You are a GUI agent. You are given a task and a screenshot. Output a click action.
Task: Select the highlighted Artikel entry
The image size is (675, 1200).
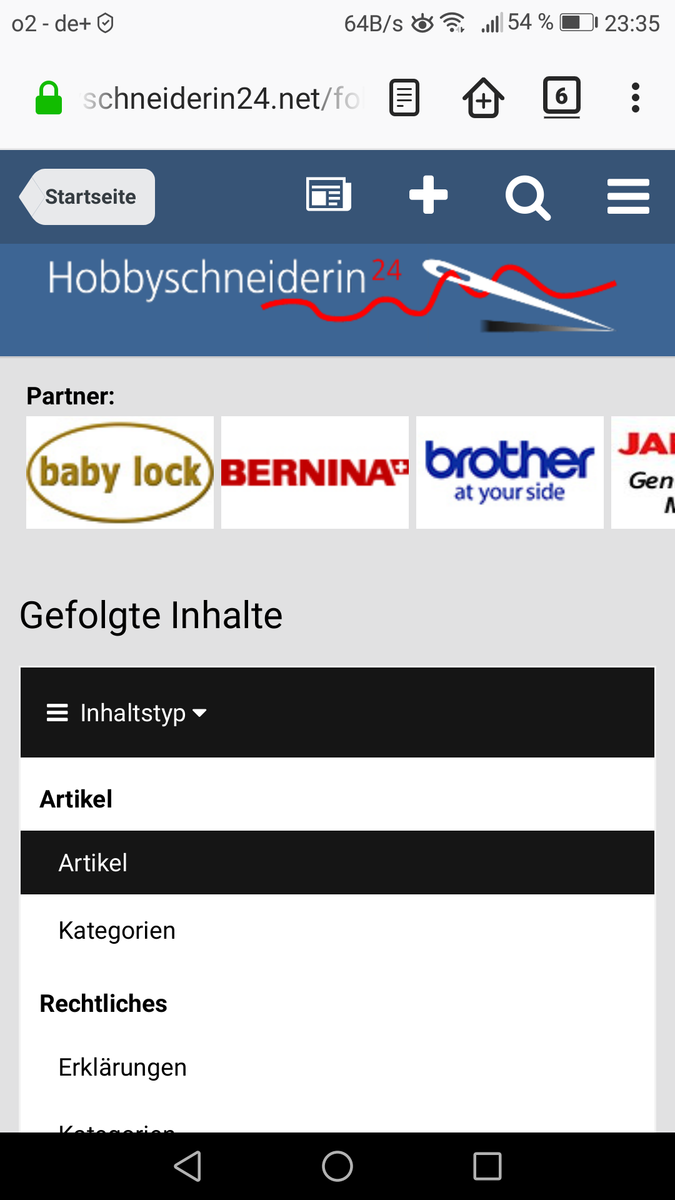(337, 862)
